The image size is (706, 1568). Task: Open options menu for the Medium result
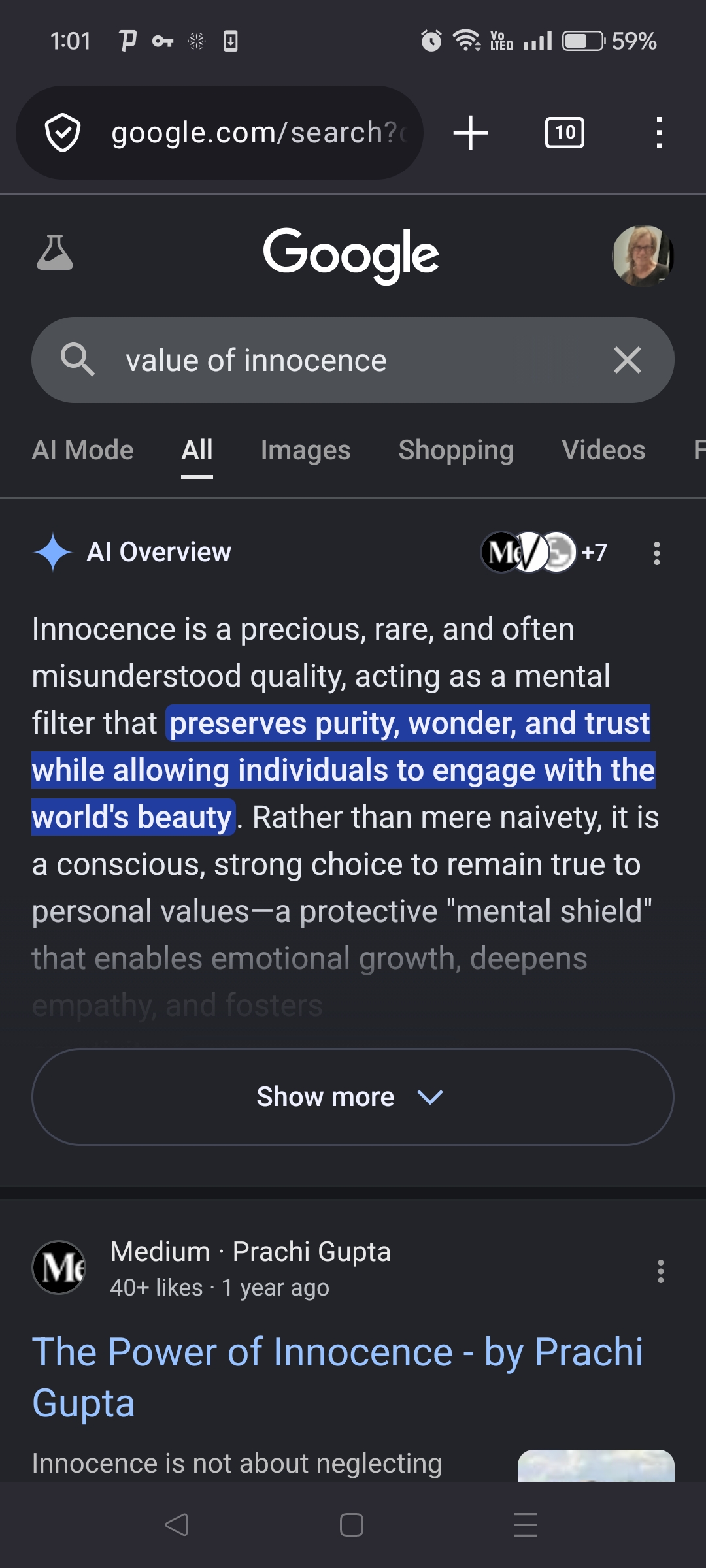(661, 1271)
